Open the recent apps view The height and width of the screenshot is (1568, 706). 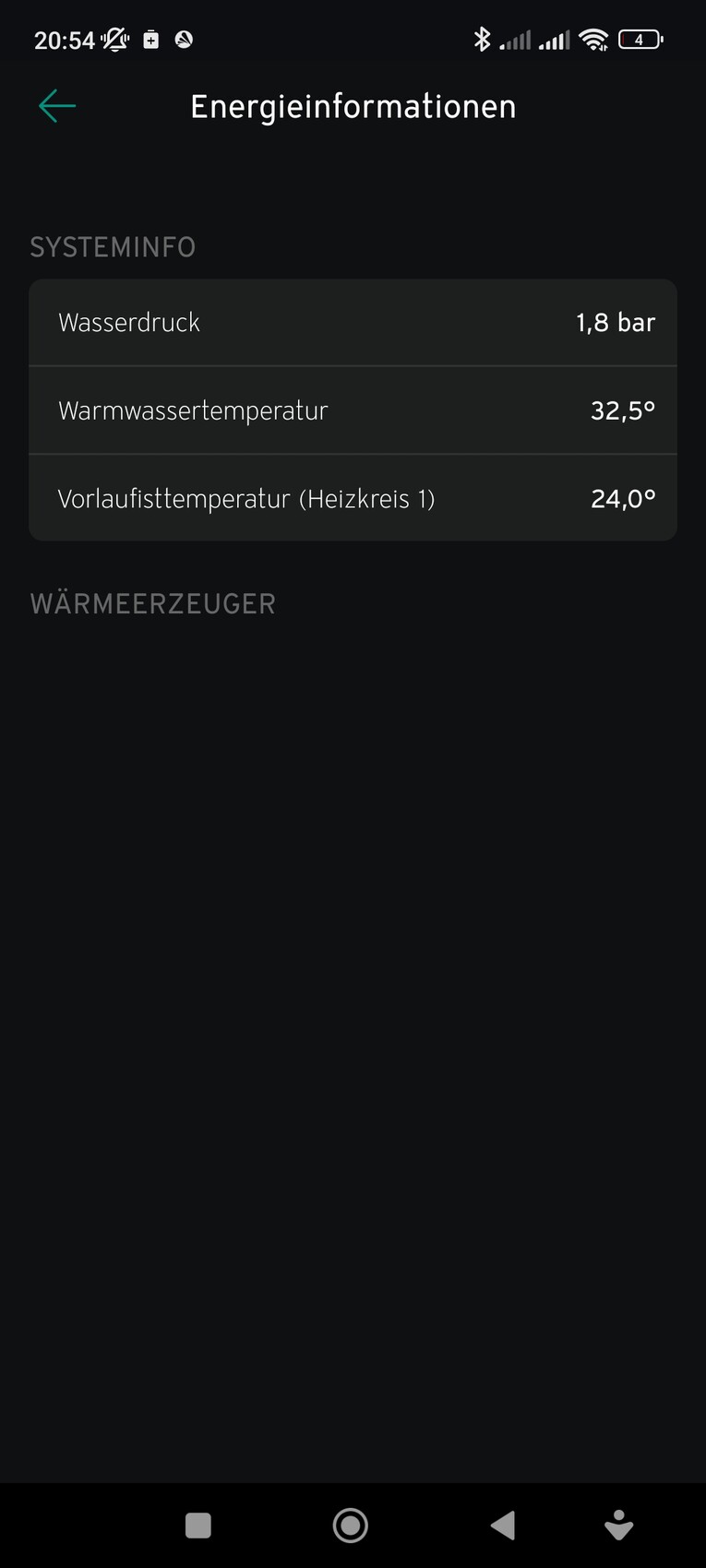[x=198, y=1525]
